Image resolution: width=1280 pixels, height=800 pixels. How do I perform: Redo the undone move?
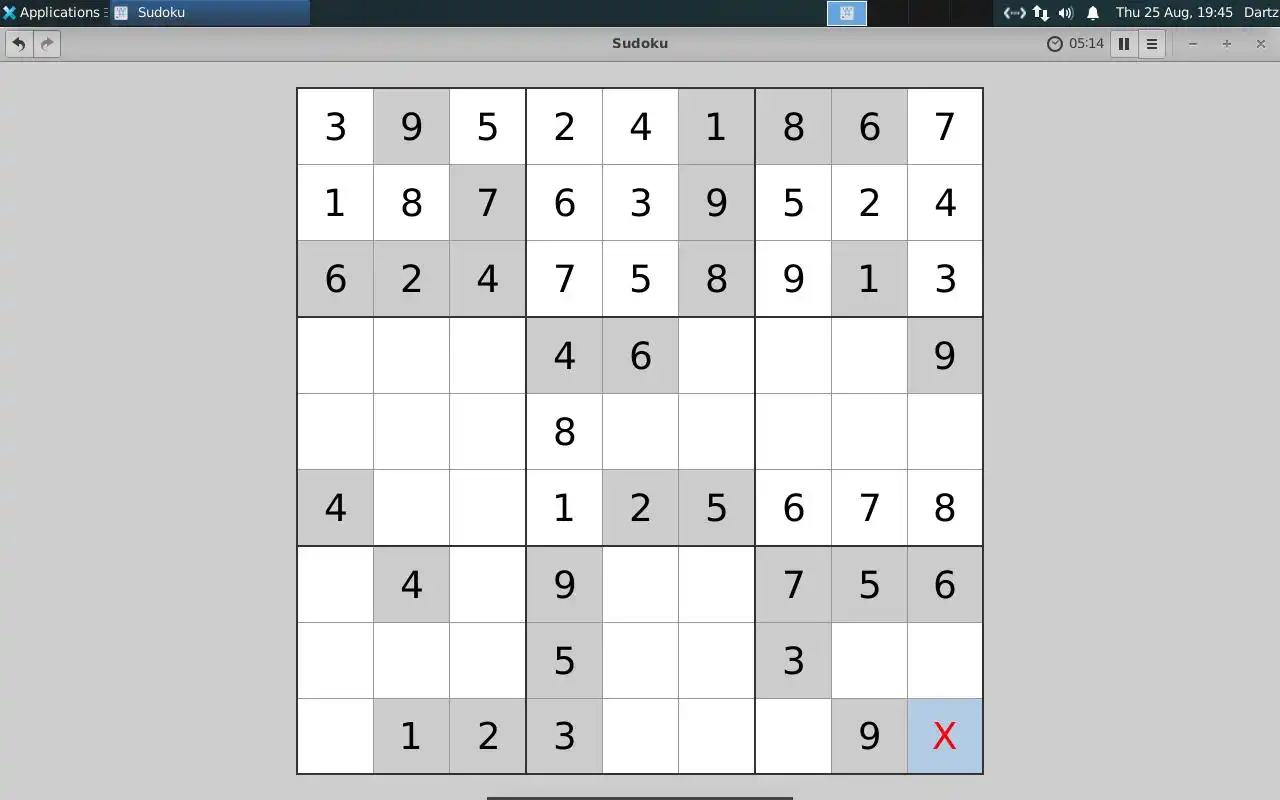coord(47,44)
